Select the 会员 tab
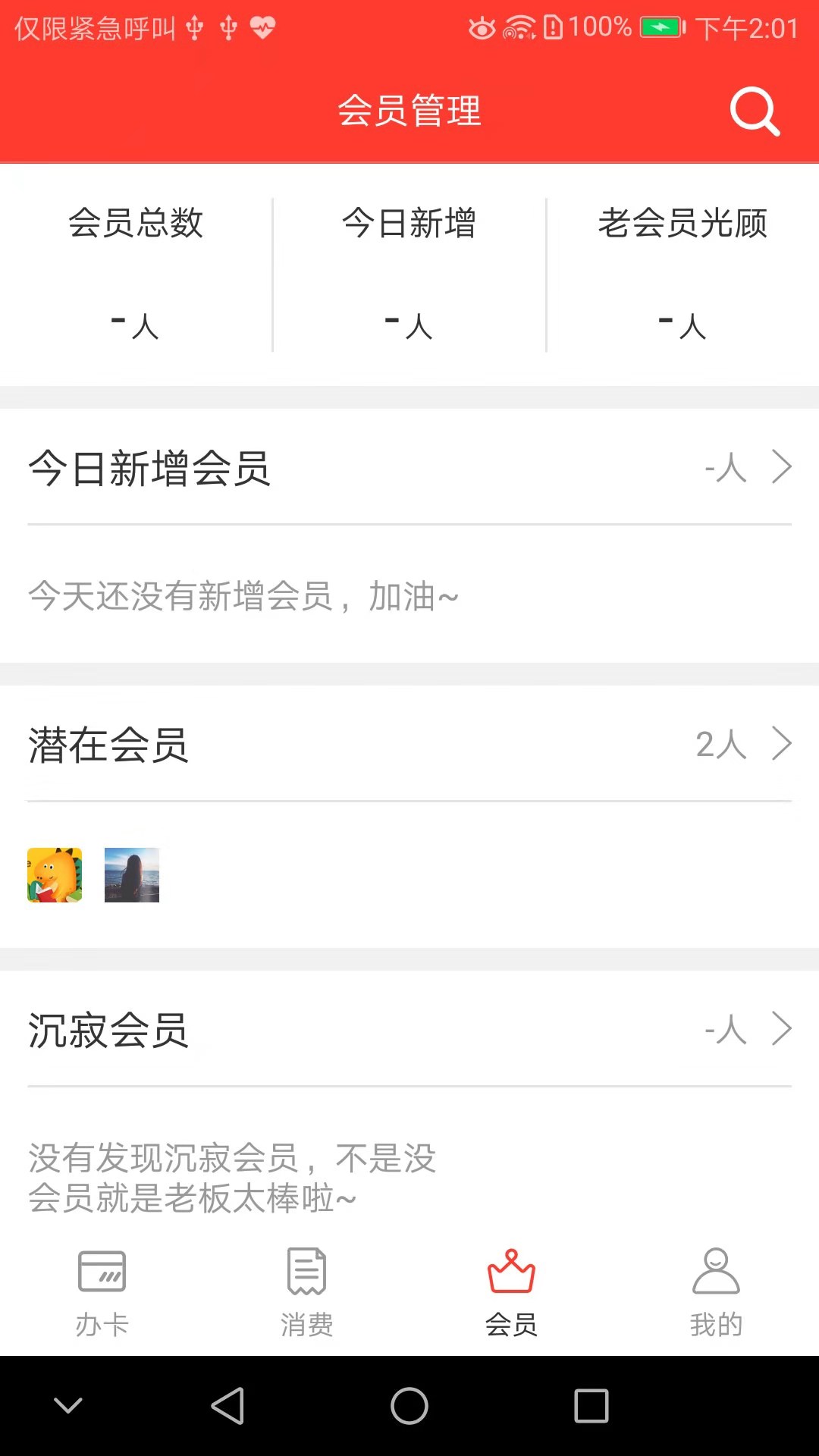 coord(512,1292)
